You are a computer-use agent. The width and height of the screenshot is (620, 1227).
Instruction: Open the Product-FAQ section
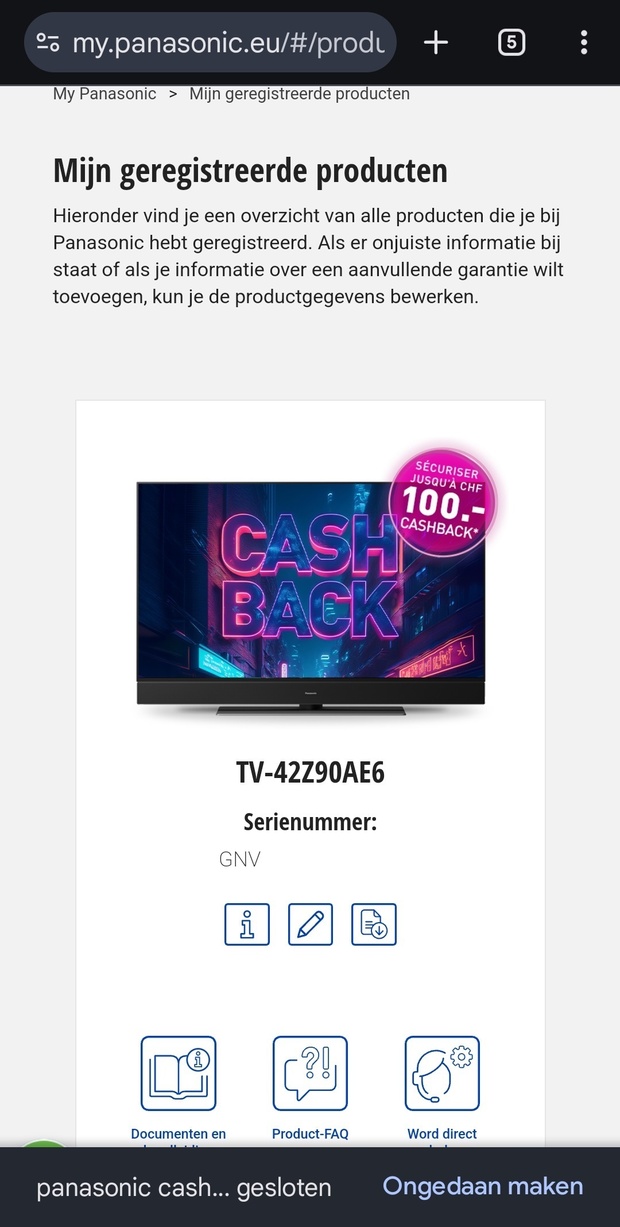[310, 1074]
